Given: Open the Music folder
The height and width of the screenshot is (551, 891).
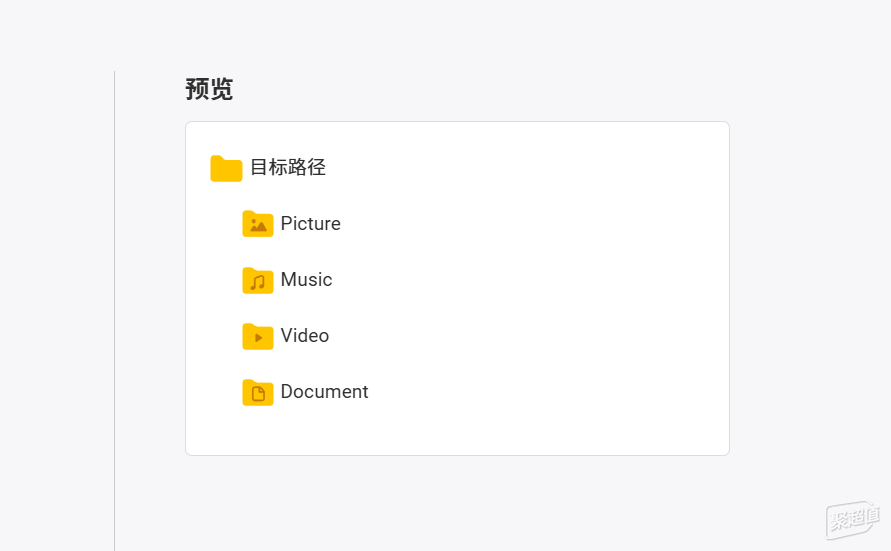Looking at the screenshot, I should click(x=288, y=280).
